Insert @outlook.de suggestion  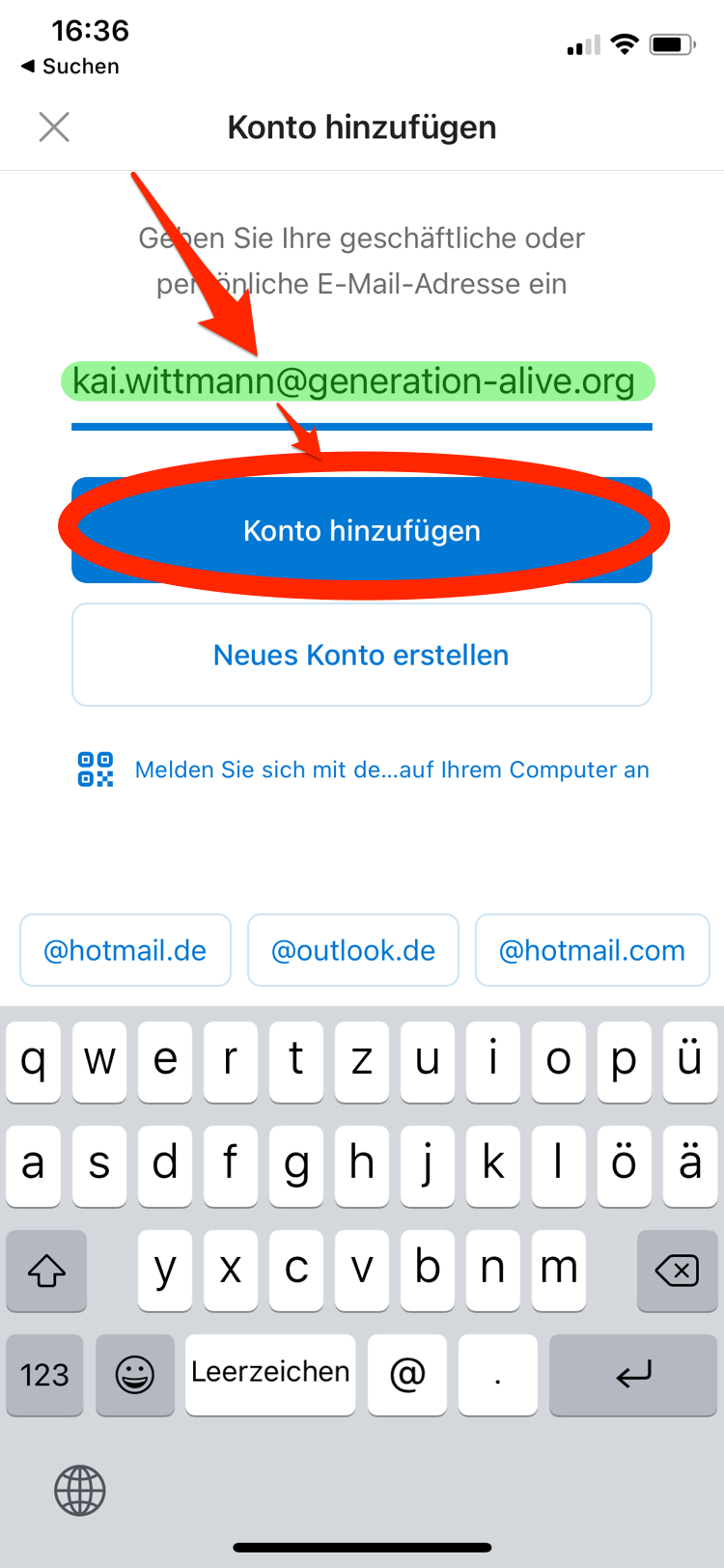pos(353,950)
